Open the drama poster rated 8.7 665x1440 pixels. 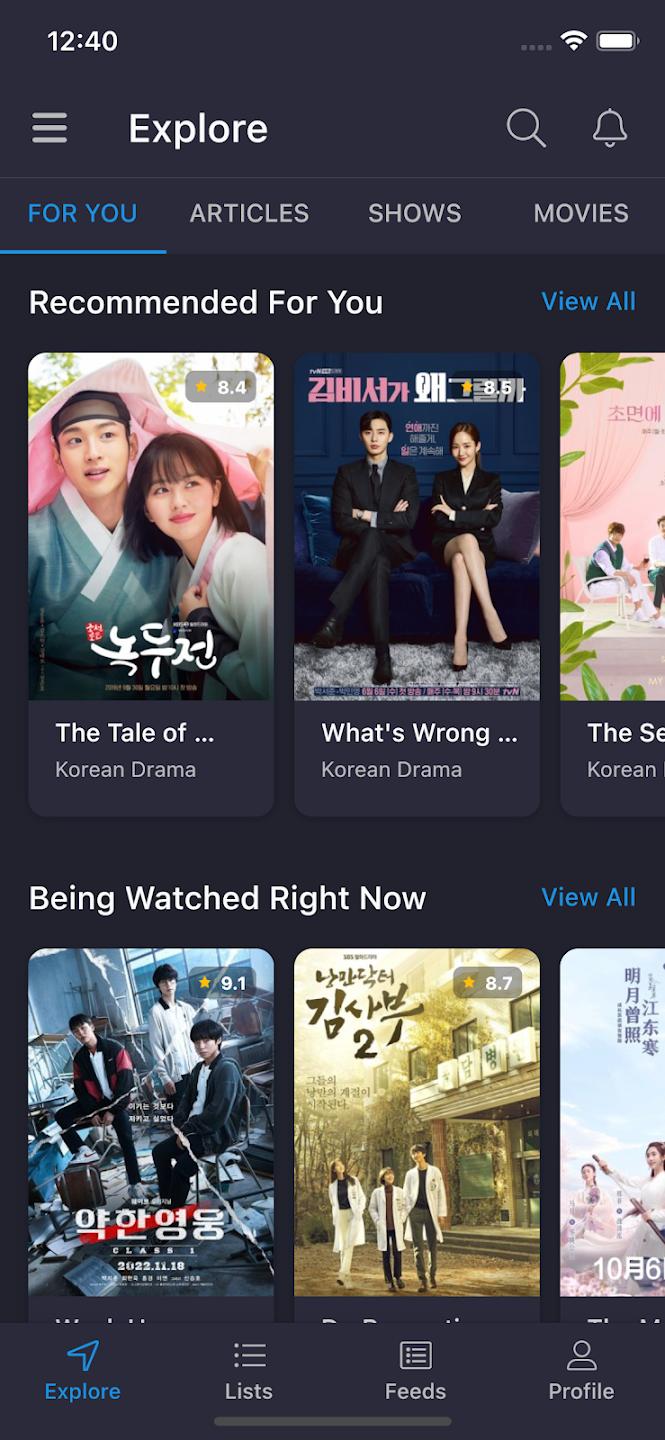[417, 1120]
